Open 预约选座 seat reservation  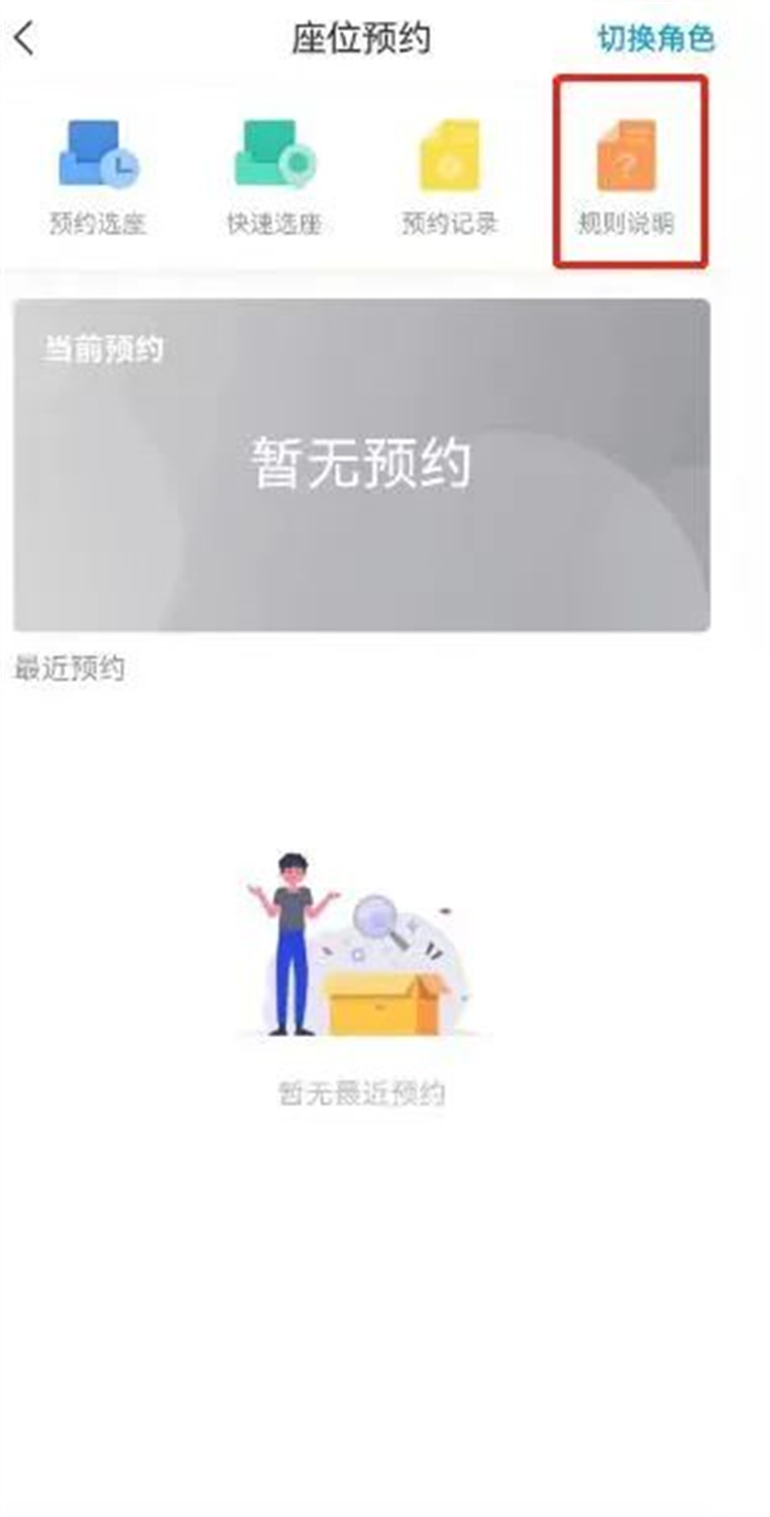(98, 176)
